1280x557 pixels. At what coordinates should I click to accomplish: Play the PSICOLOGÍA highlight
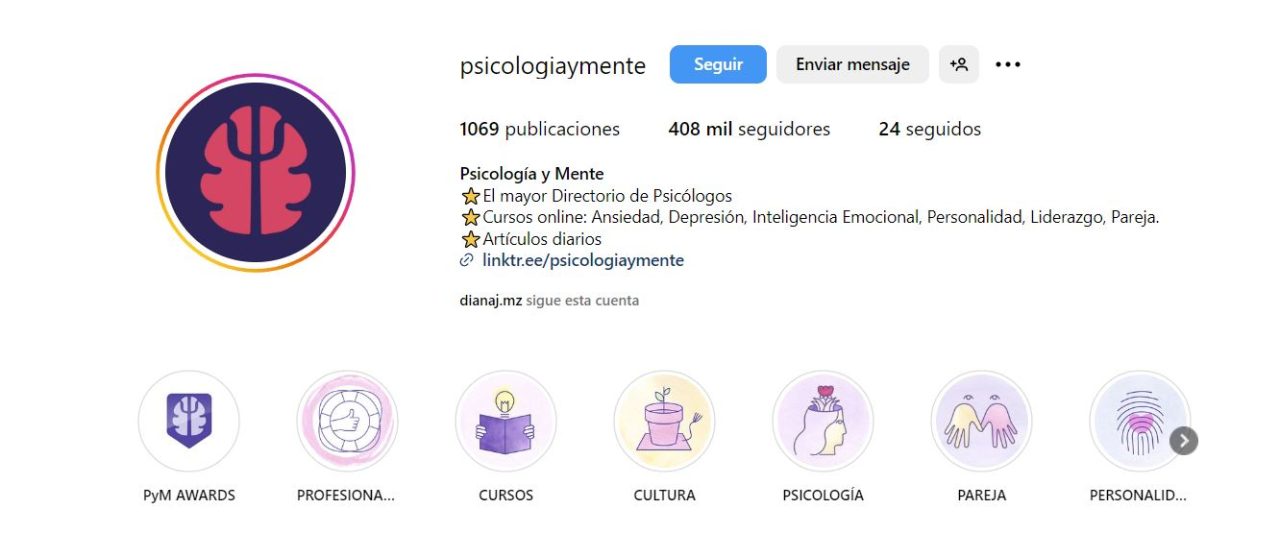coord(823,421)
